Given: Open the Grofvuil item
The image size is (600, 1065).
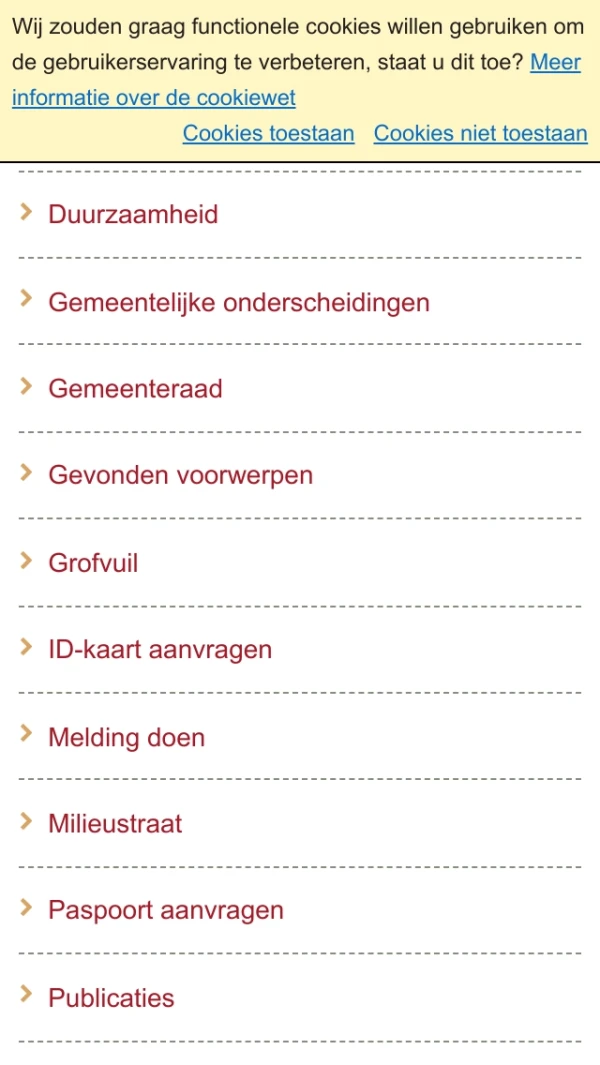Looking at the screenshot, I should [x=93, y=563].
